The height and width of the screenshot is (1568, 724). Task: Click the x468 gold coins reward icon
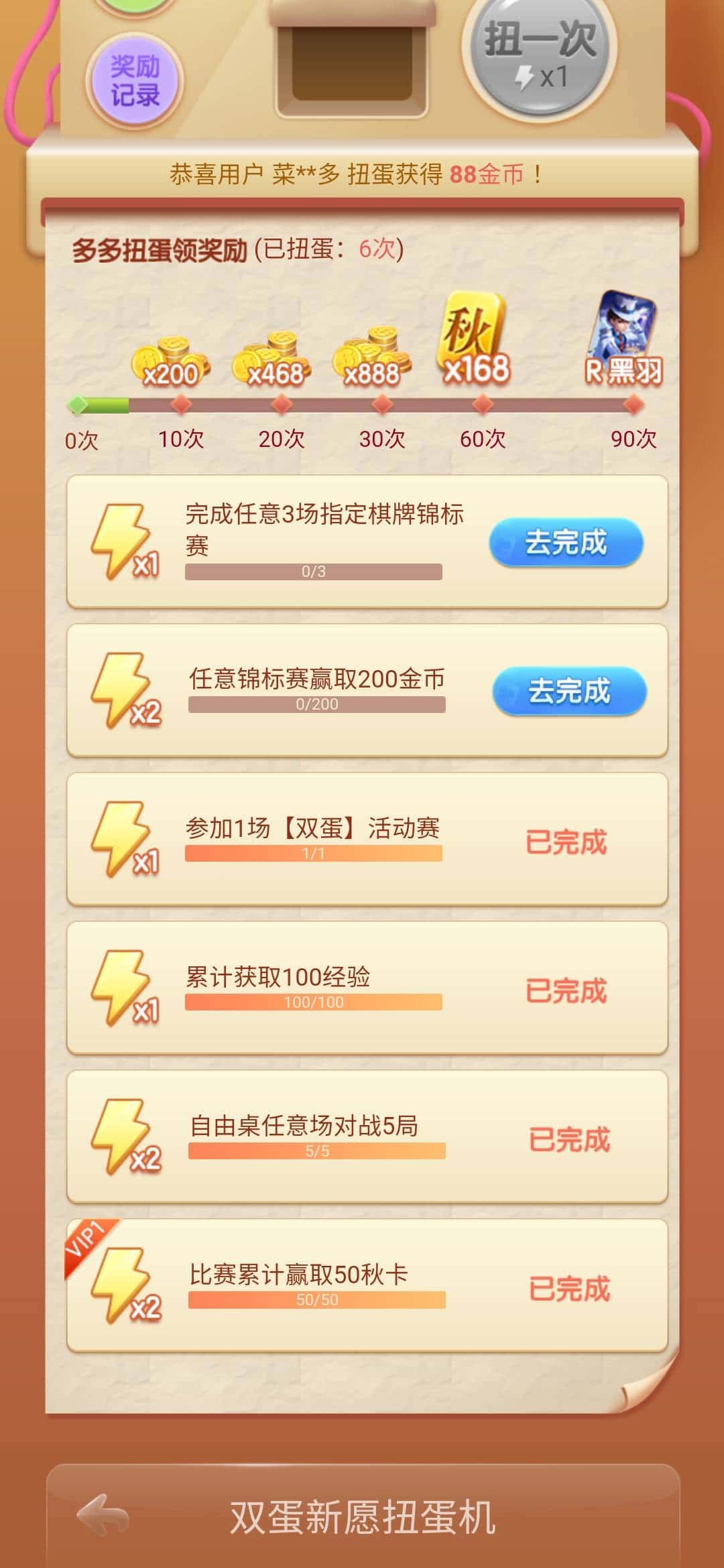coord(271,358)
